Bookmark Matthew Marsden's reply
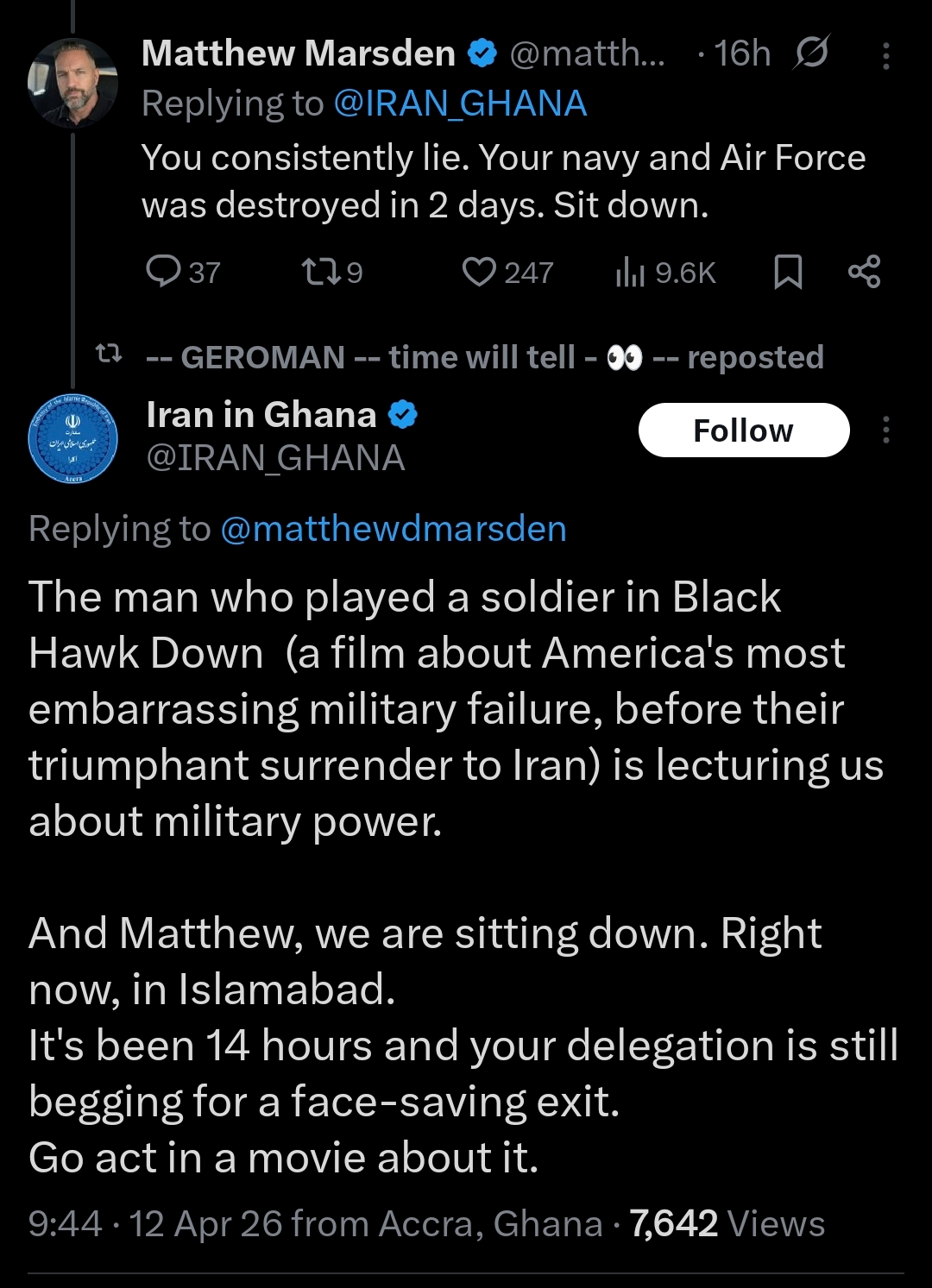Screen dimensions: 932x1288 pyautogui.click(x=788, y=272)
